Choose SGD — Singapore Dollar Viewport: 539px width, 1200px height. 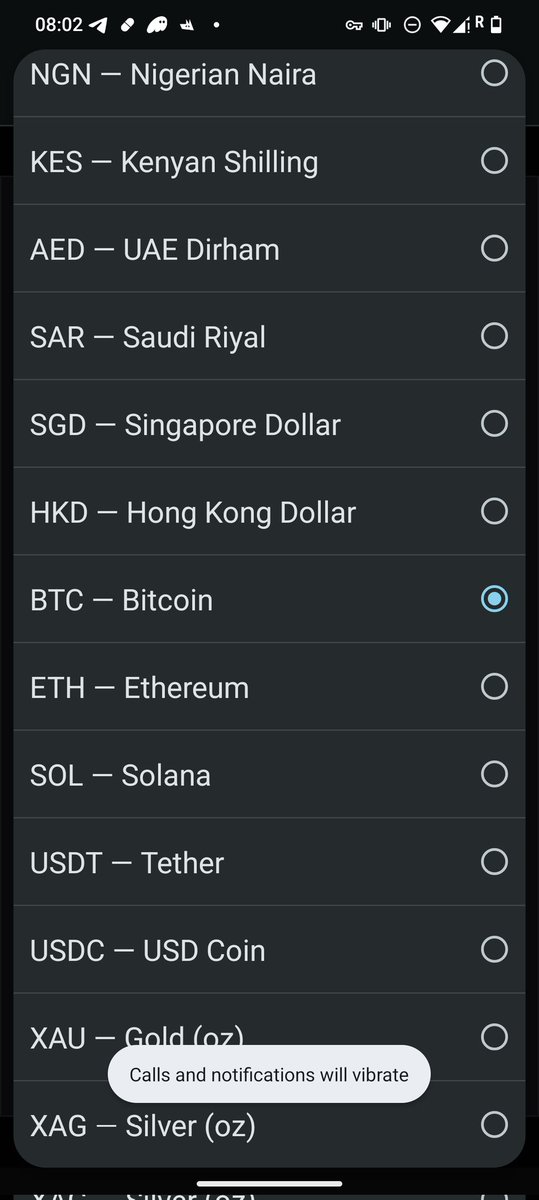(269, 424)
